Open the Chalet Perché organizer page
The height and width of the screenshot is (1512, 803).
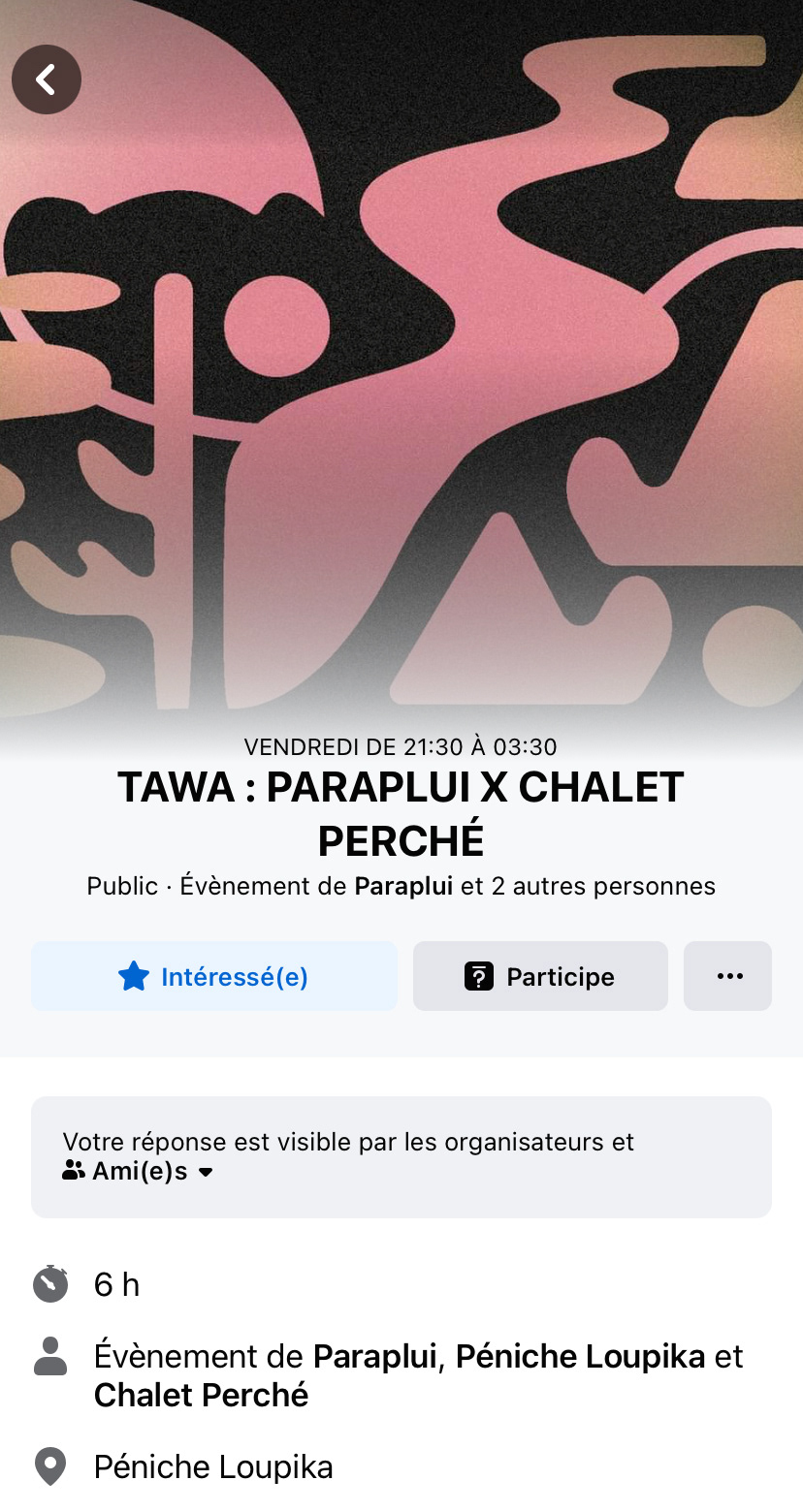tap(201, 1395)
